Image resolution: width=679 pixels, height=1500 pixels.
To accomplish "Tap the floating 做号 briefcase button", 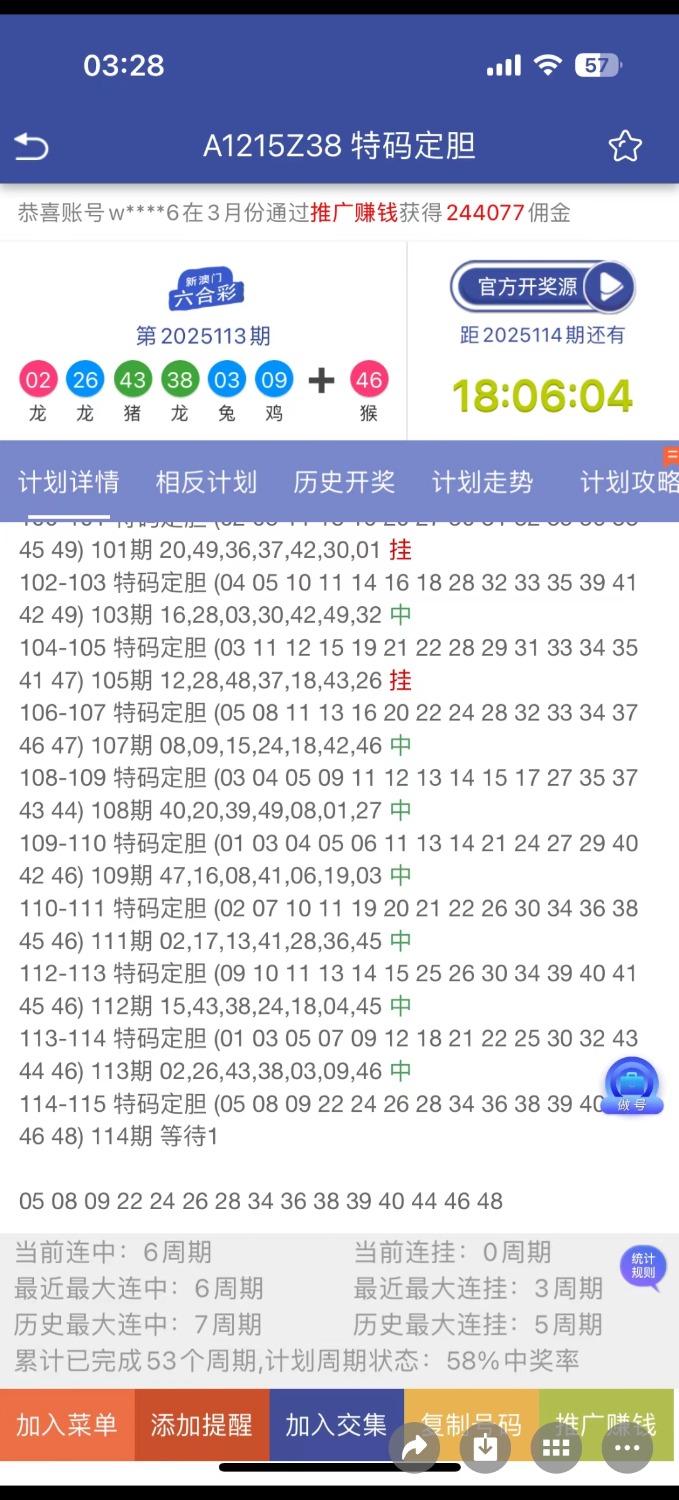I will (632, 1085).
